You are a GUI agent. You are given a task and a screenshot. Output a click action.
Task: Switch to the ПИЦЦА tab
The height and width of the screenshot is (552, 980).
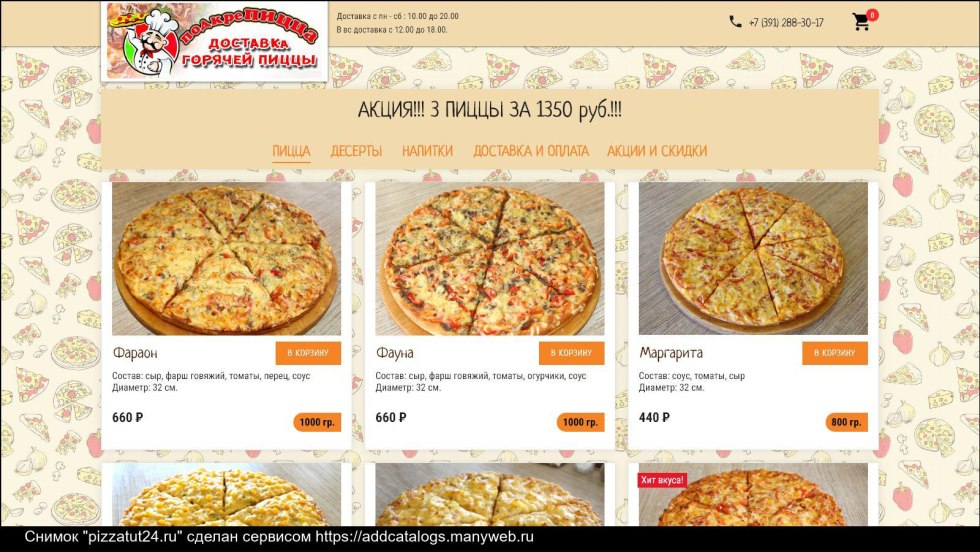click(x=291, y=151)
